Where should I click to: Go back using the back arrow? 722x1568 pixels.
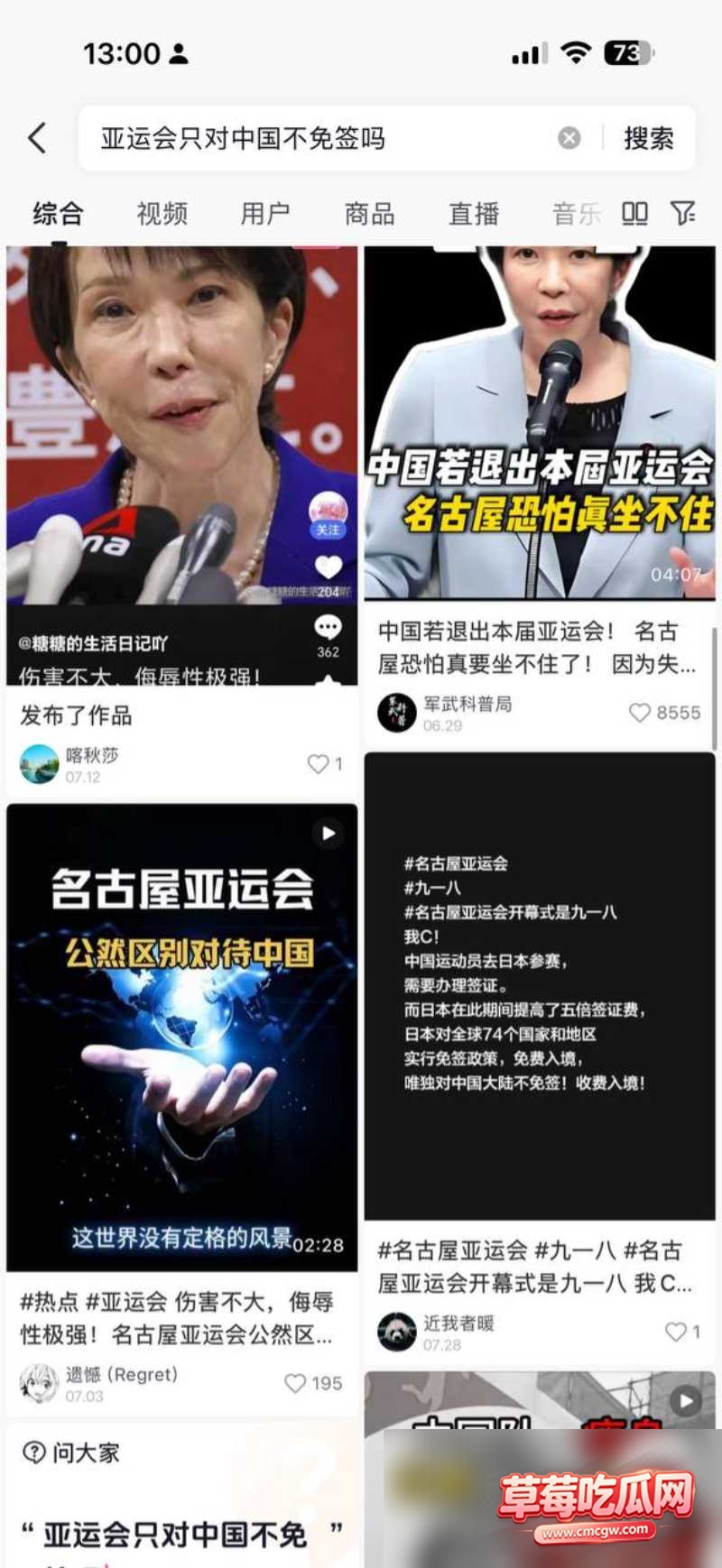[x=37, y=138]
